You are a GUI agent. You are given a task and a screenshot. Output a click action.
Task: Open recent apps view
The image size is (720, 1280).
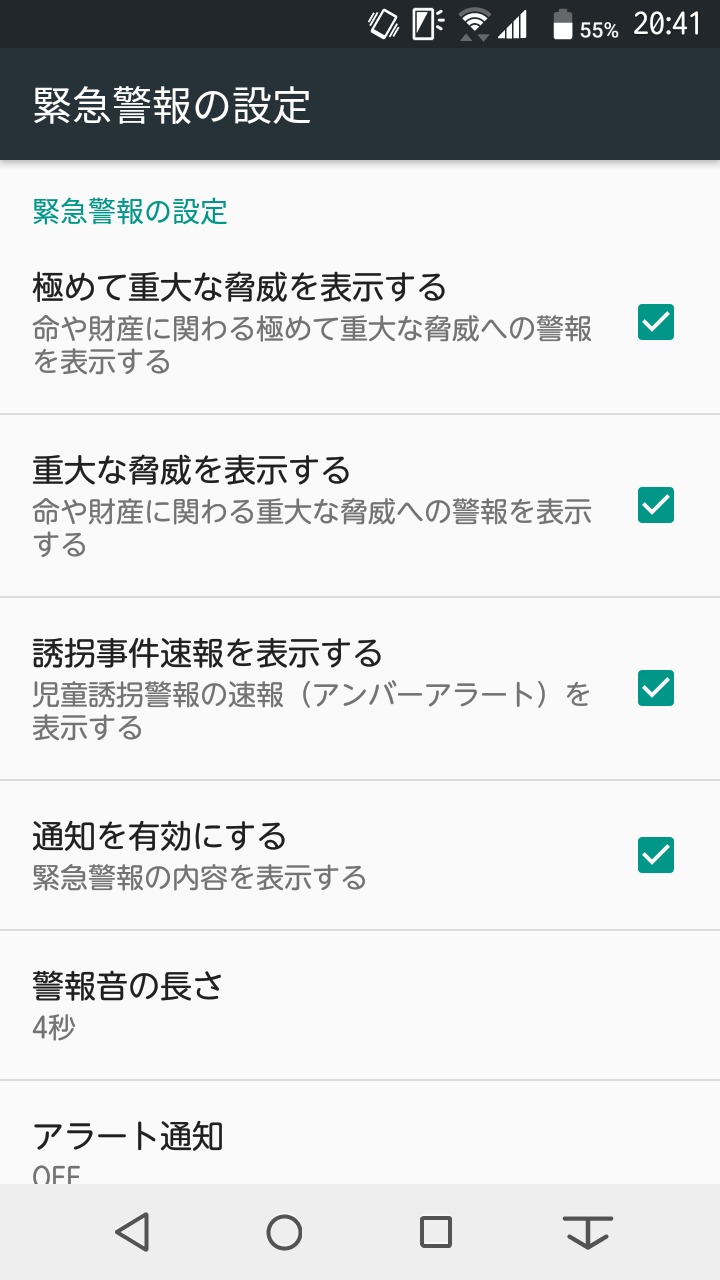[436, 1232]
